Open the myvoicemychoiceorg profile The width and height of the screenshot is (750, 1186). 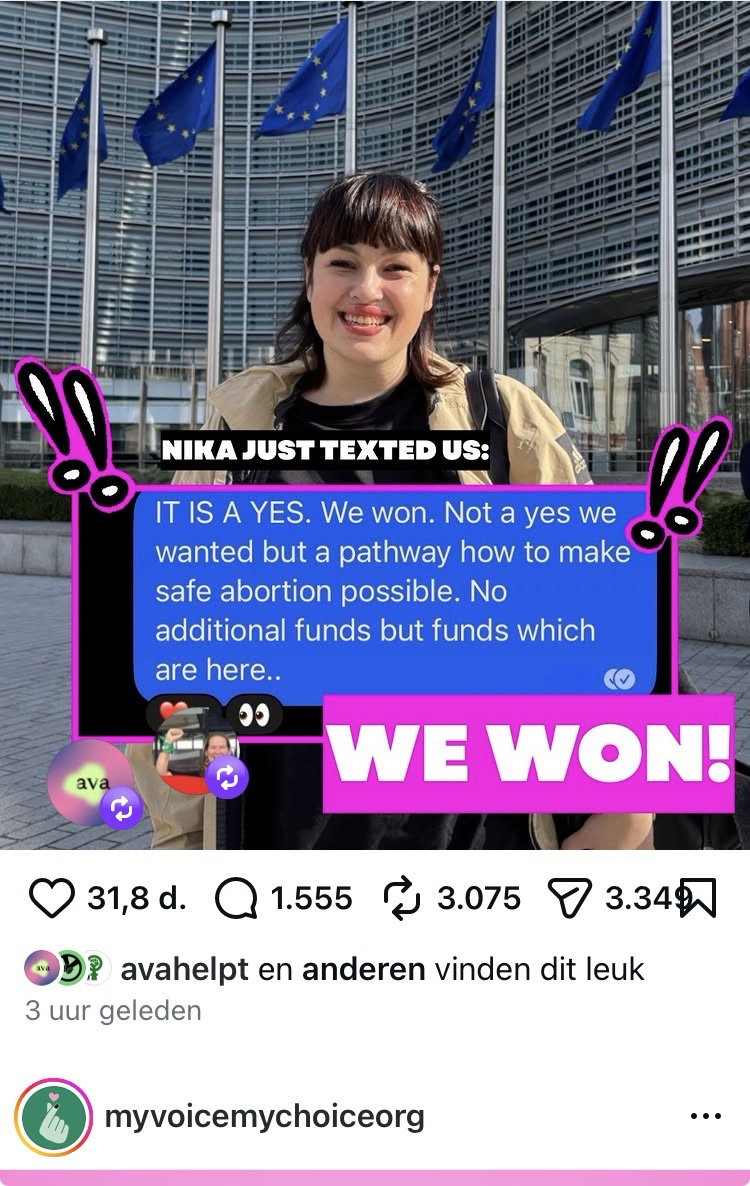coord(265,1116)
